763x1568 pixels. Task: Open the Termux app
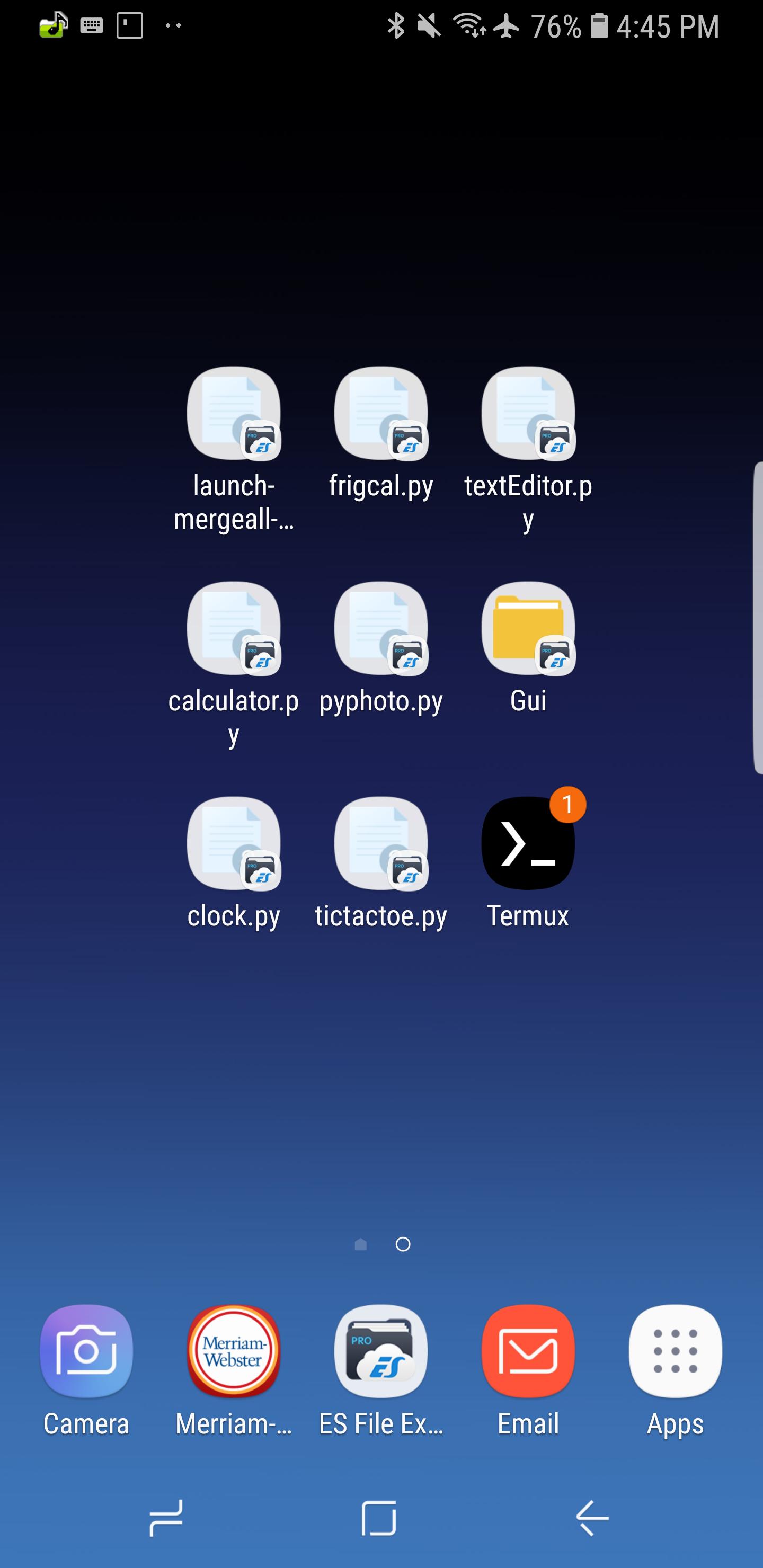click(x=528, y=844)
